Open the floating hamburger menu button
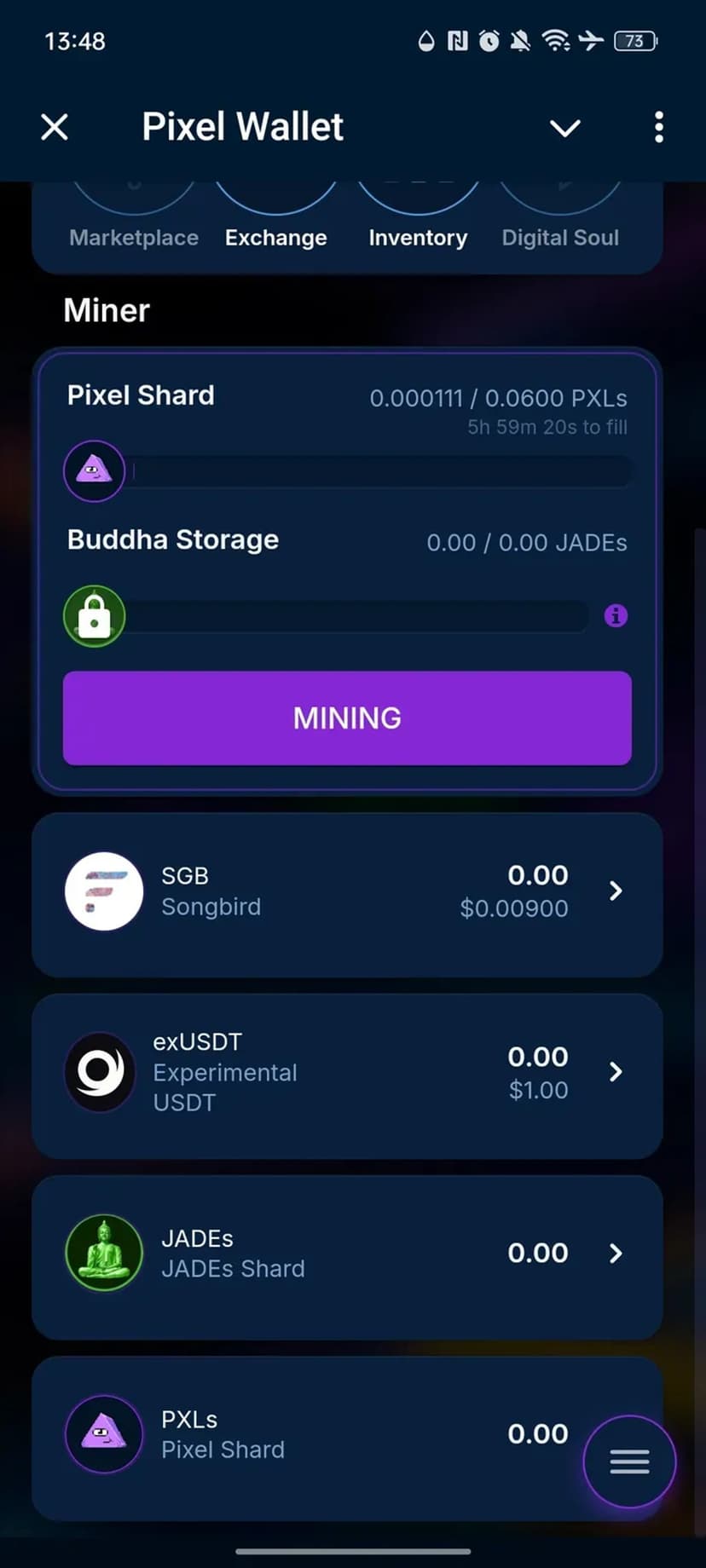Image resolution: width=706 pixels, height=1568 pixels. (x=629, y=1461)
